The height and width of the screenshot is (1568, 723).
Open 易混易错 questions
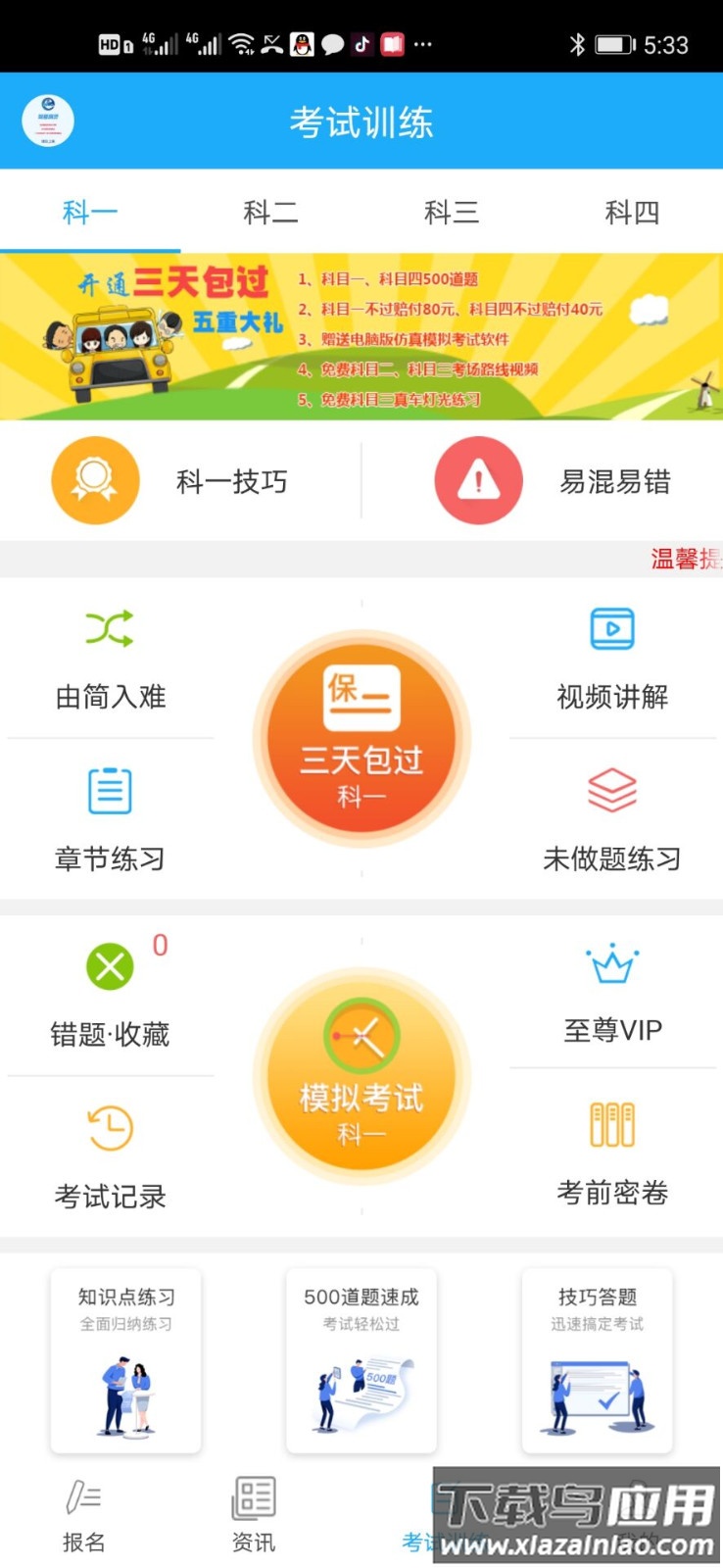pyautogui.click(x=554, y=481)
